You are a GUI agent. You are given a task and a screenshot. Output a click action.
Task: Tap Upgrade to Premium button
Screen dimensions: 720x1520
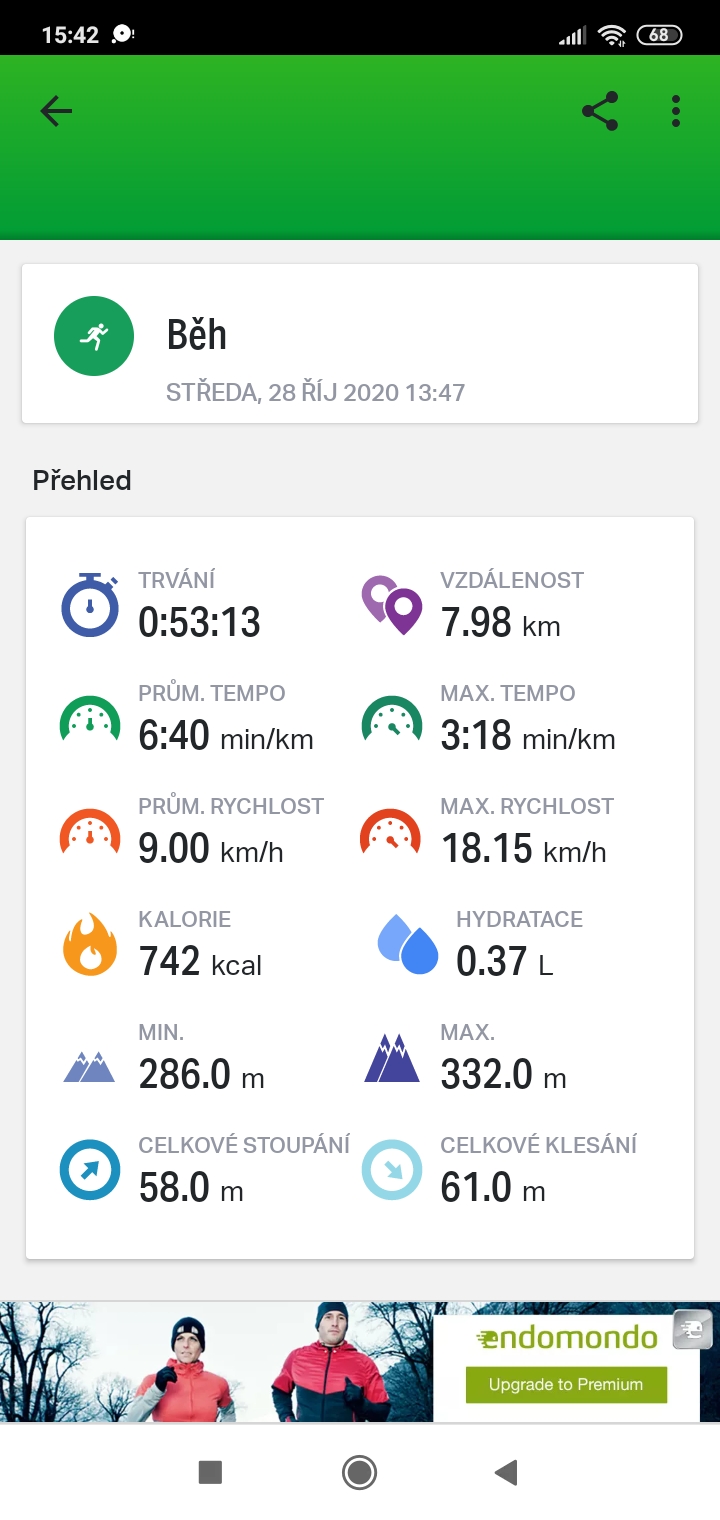pyautogui.click(x=566, y=1384)
